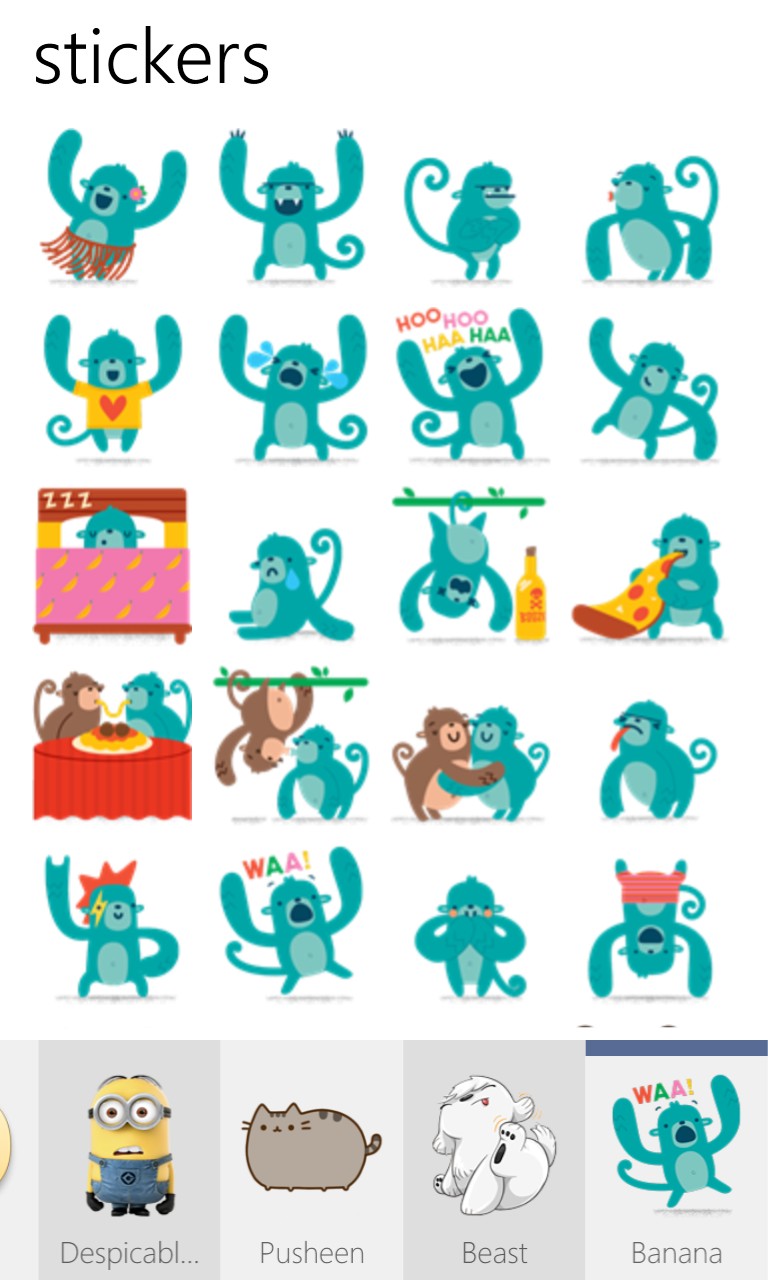Screen dimensions: 768x1280
Task: Select the upside-down monkey with poison bottle
Action: [x=468, y=565]
